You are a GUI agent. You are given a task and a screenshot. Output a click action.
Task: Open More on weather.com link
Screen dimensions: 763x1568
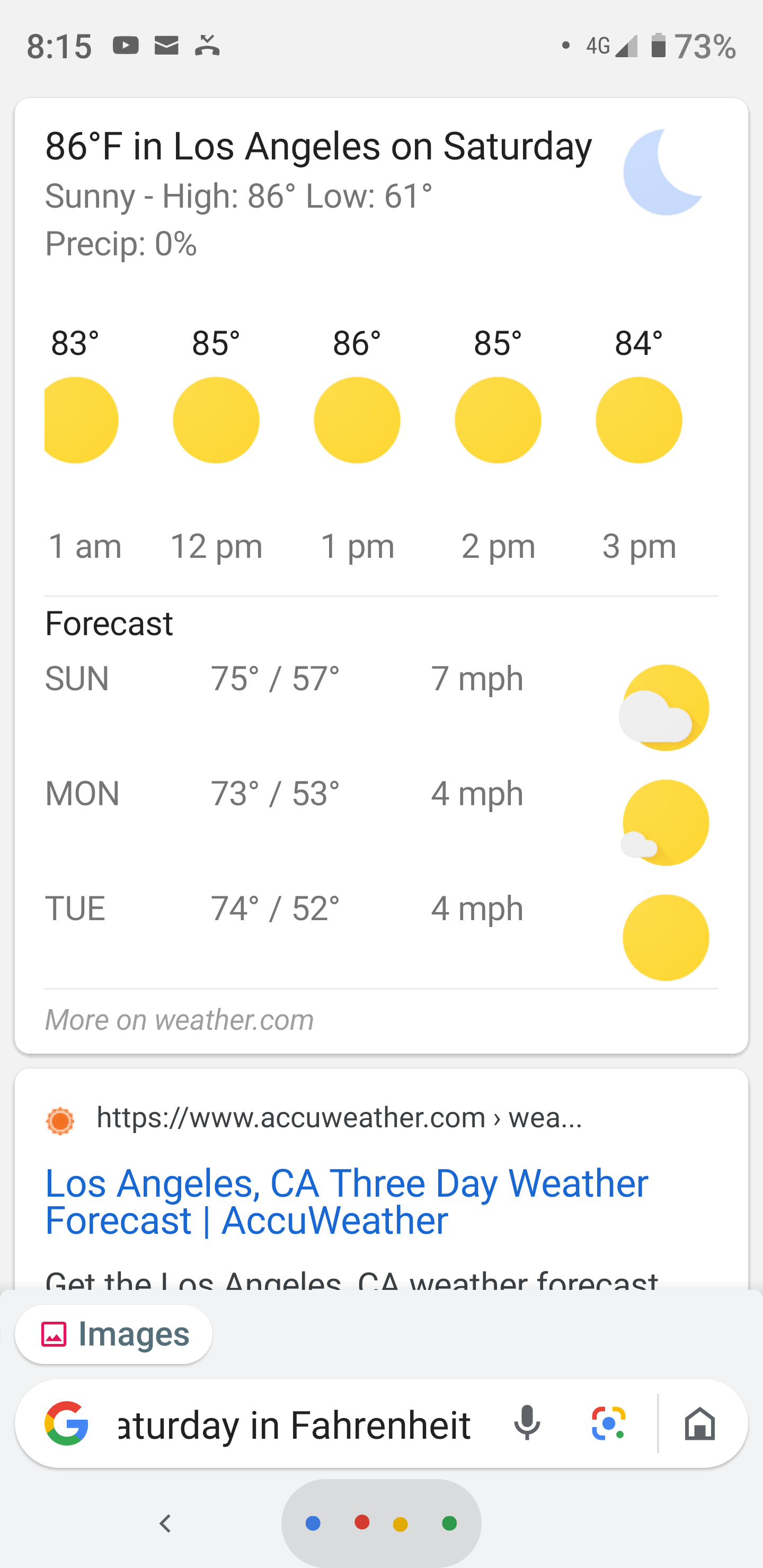point(179,1020)
